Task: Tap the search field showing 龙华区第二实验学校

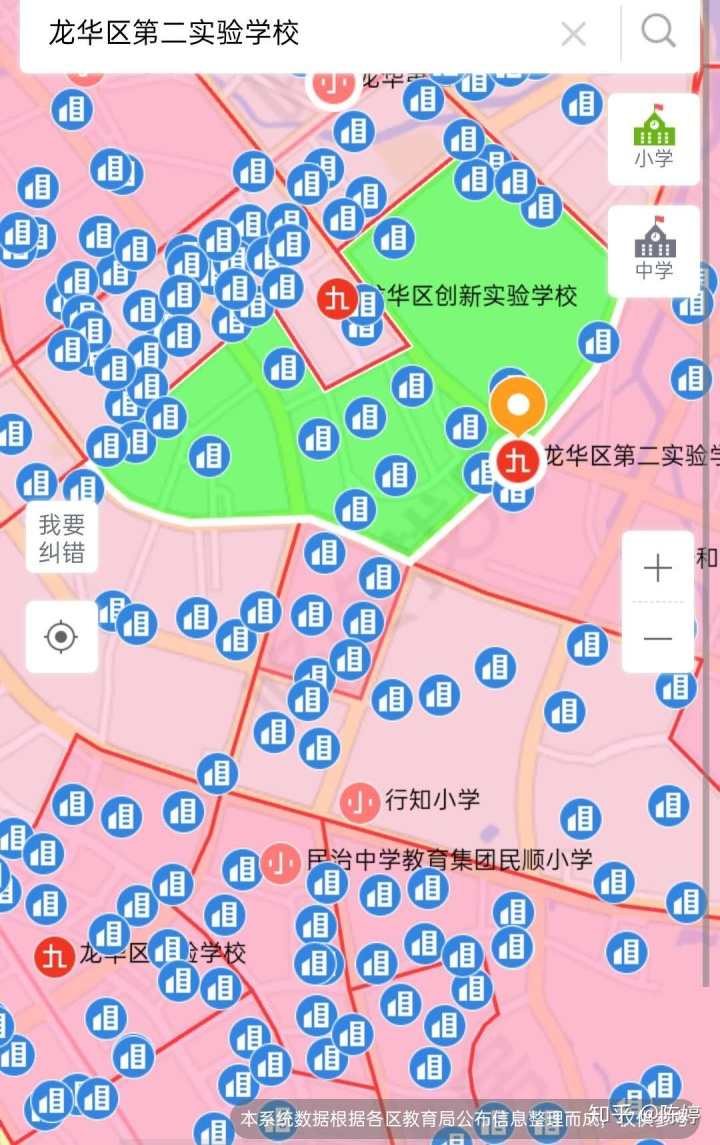Action: pyautogui.click(x=290, y=34)
